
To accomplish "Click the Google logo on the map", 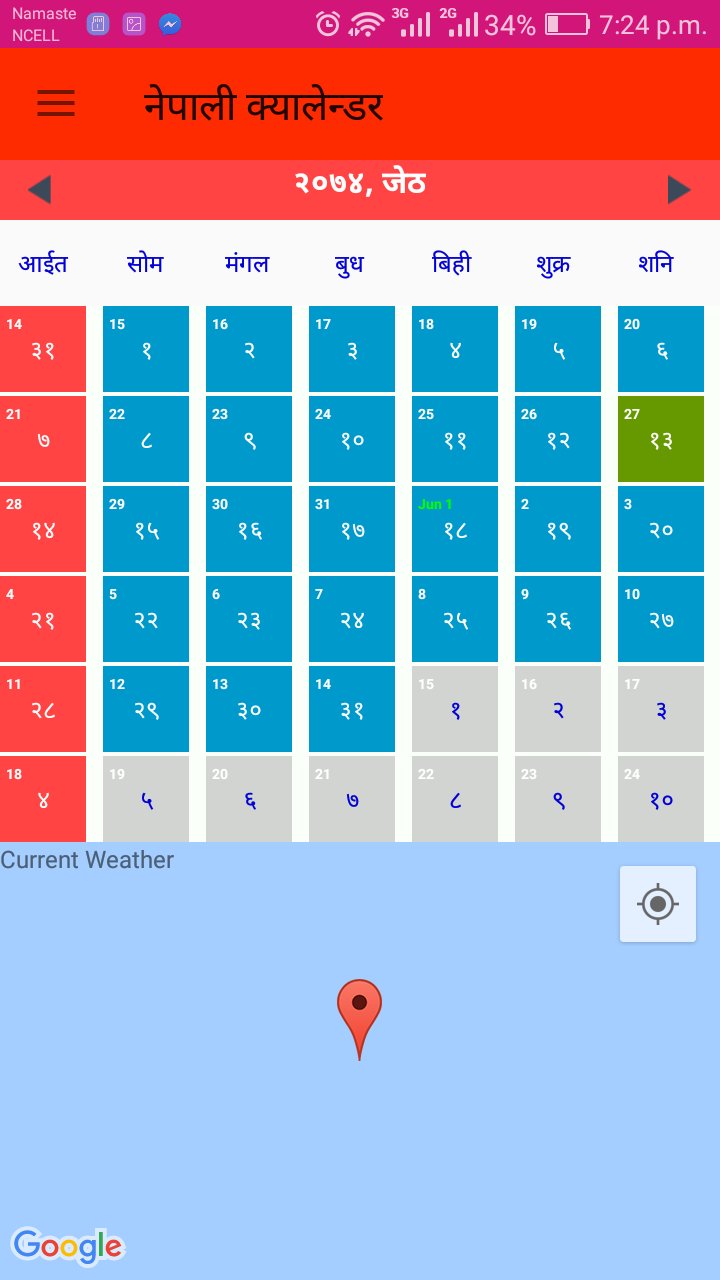I will [66, 1246].
